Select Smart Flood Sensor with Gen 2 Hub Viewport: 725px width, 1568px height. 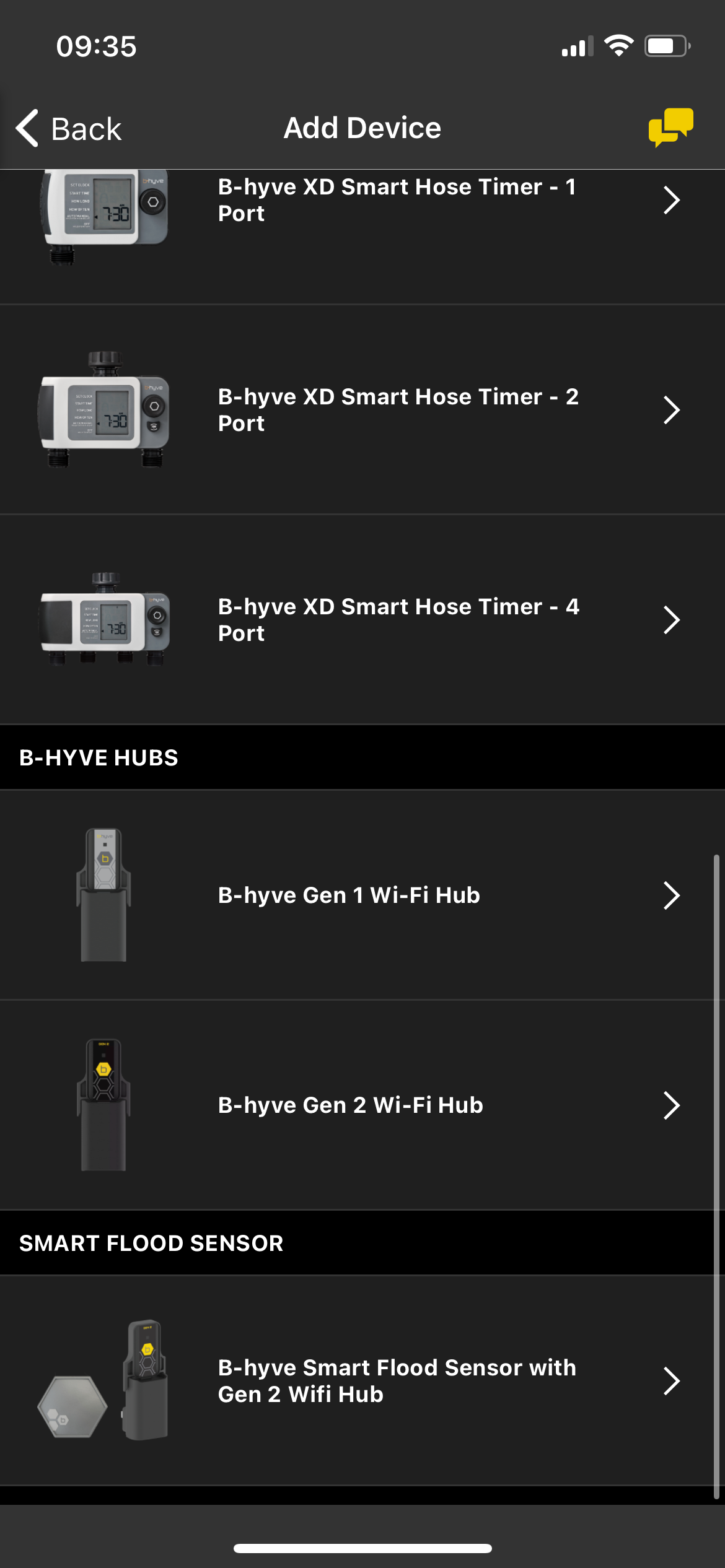(x=397, y=1380)
